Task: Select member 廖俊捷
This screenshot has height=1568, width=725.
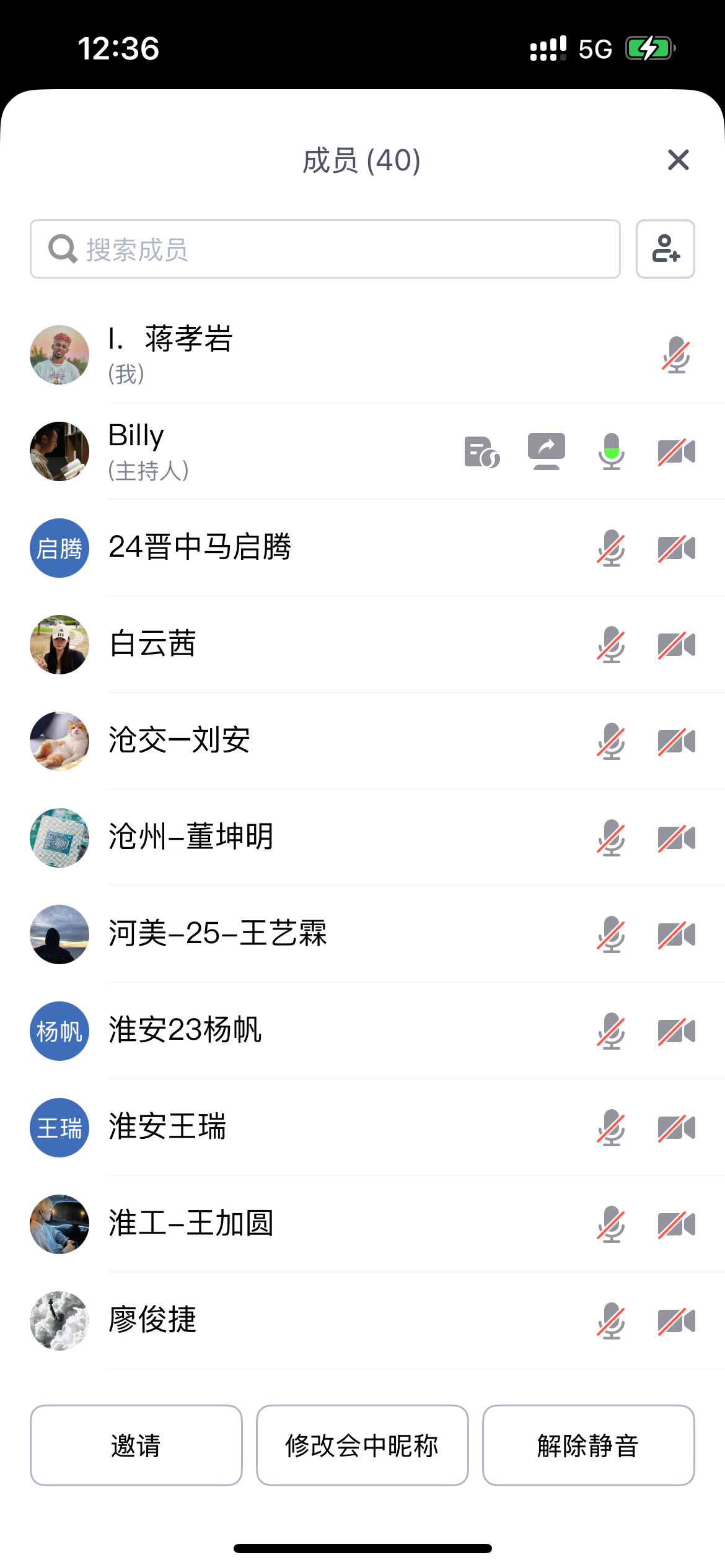Action: (248, 1321)
